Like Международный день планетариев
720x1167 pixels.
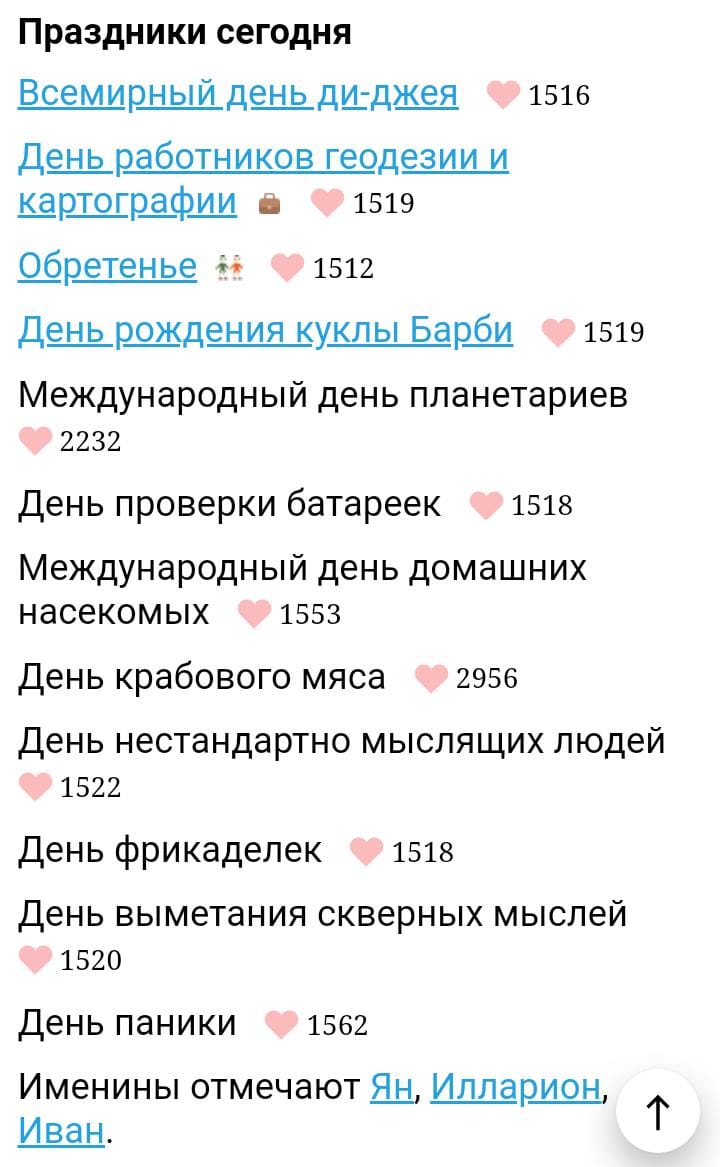click(x=35, y=440)
